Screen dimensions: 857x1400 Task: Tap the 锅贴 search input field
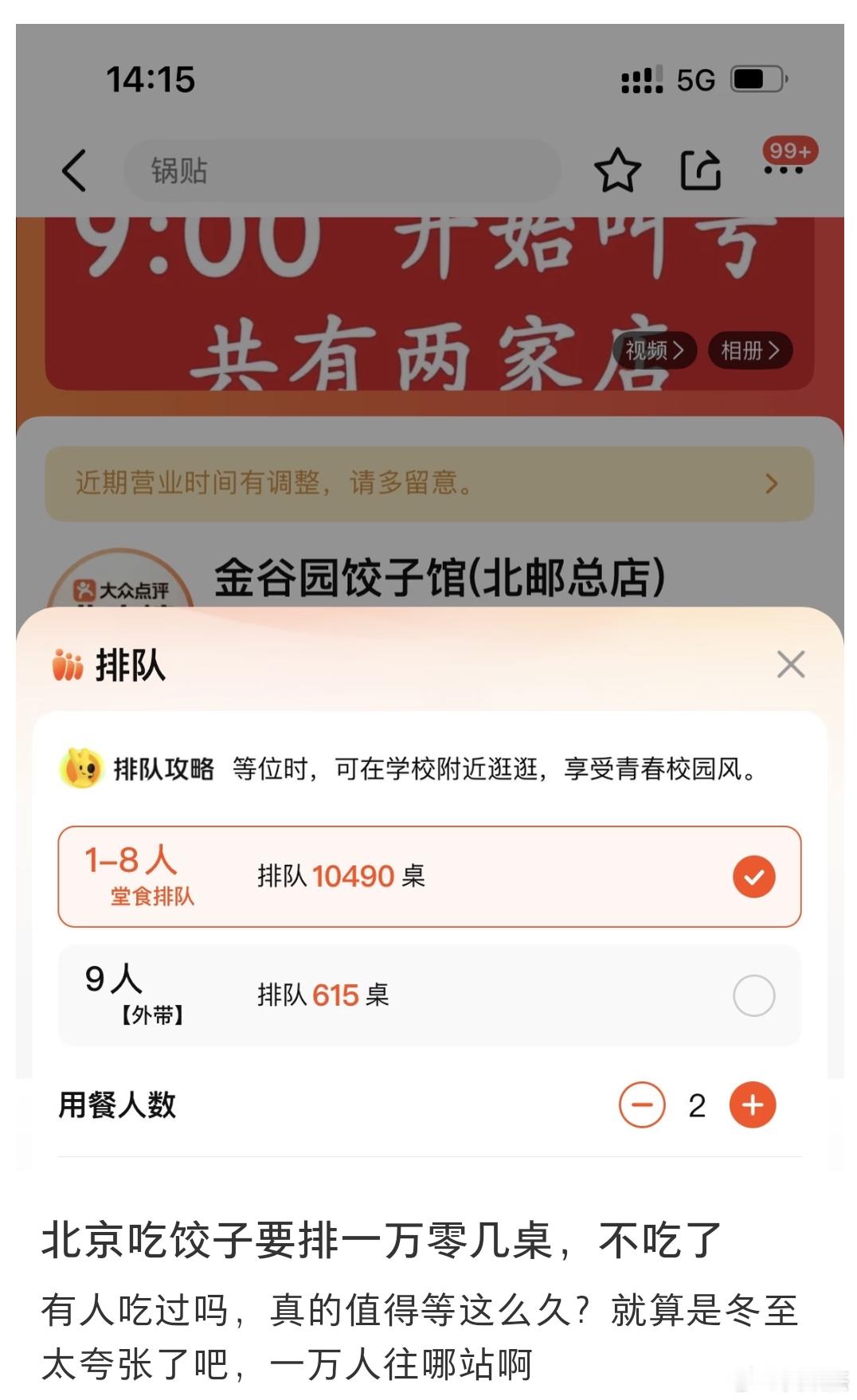[342, 170]
